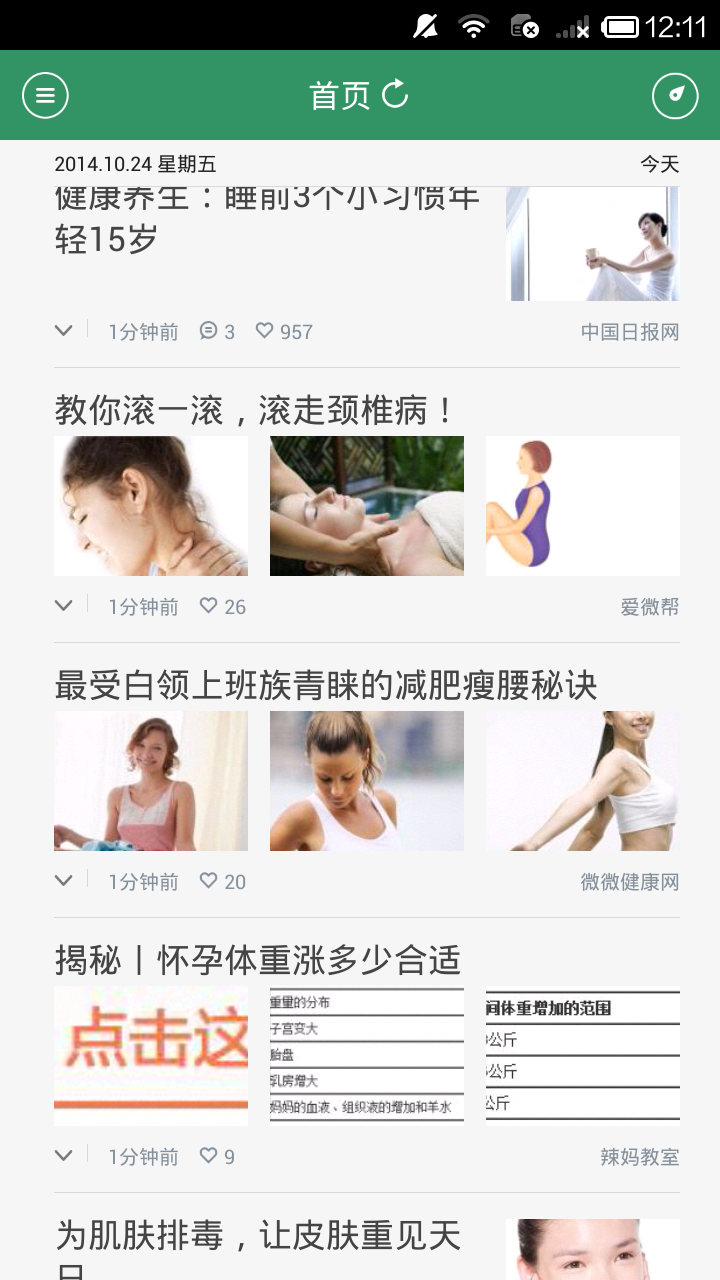Expand options chevron for 辣妈教室 article
The width and height of the screenshot is (720, 1280).
tap(64, 1156)
